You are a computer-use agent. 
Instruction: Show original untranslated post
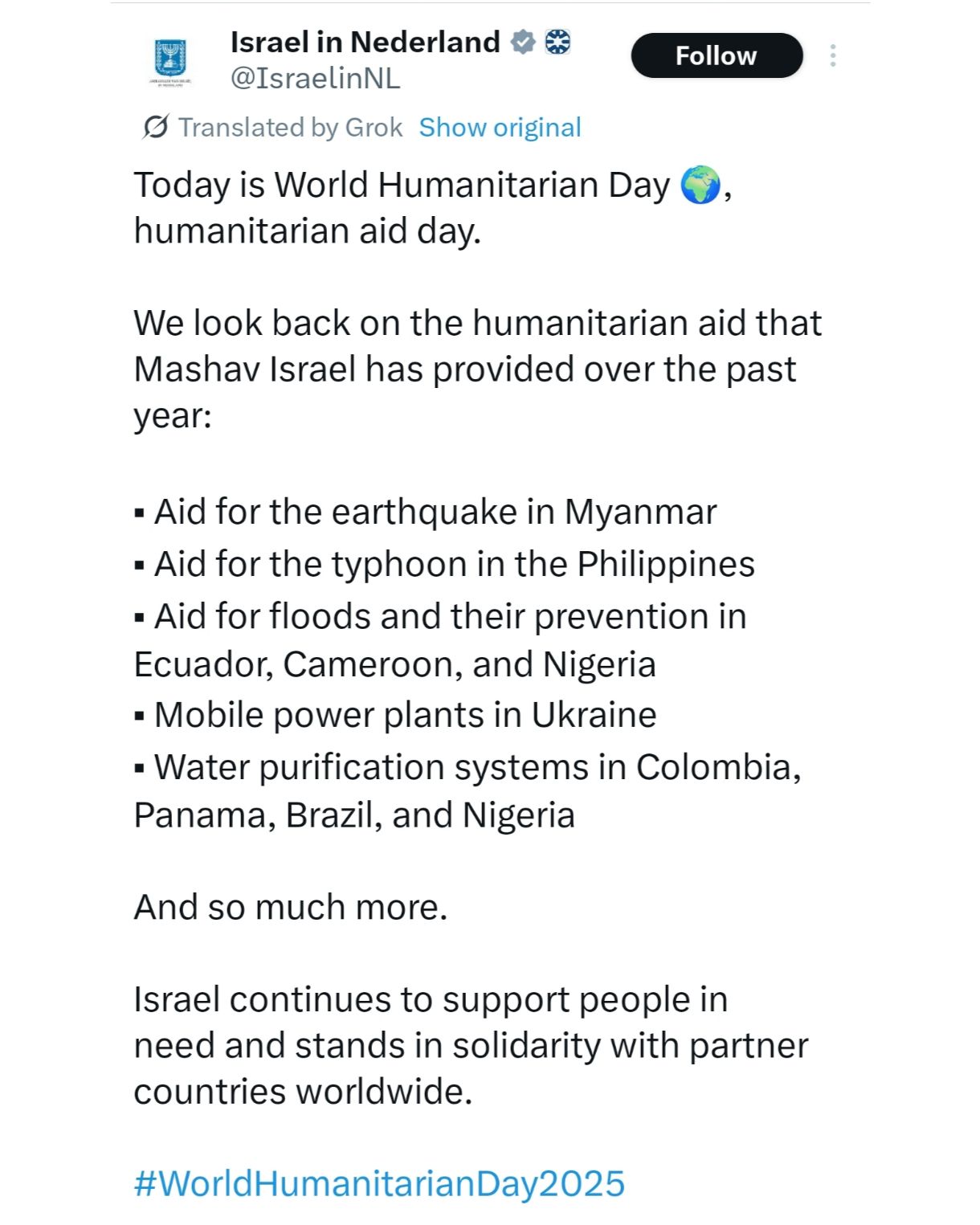[x=500, y=127]
